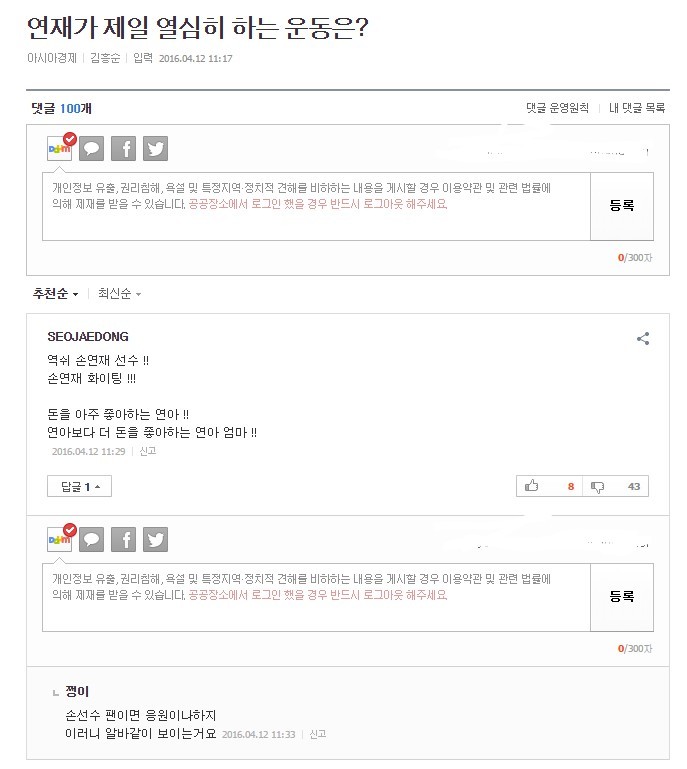Sort comments by 최신순
Image resolution: width=687 pixels, height=769 pixels.
tap(119, 294)
